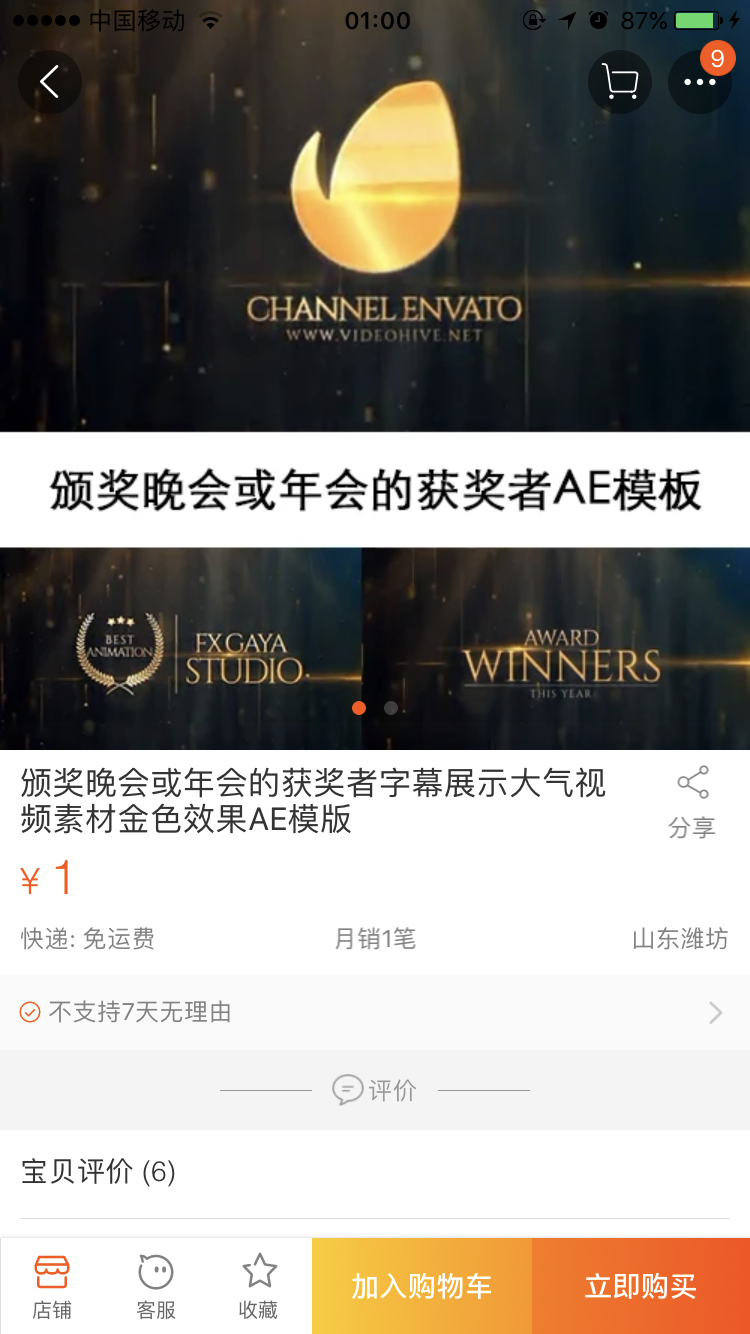Open the product image in full view
Screen dimensions: 750x1334
[x=375, y=400]
